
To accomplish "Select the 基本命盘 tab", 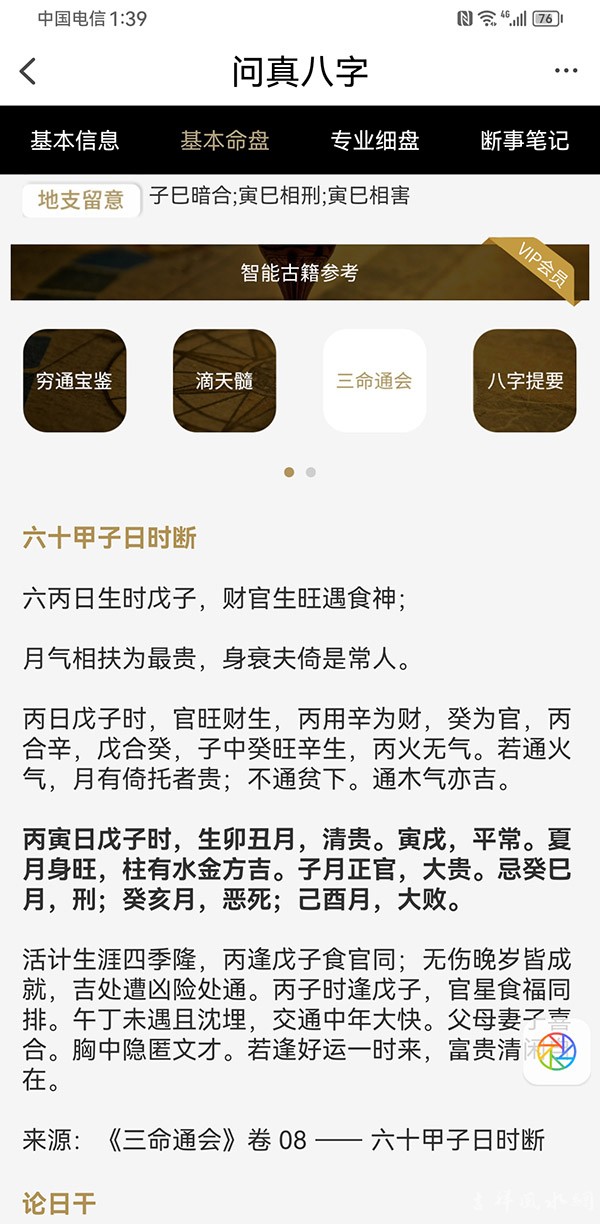I will coord(225,140).
